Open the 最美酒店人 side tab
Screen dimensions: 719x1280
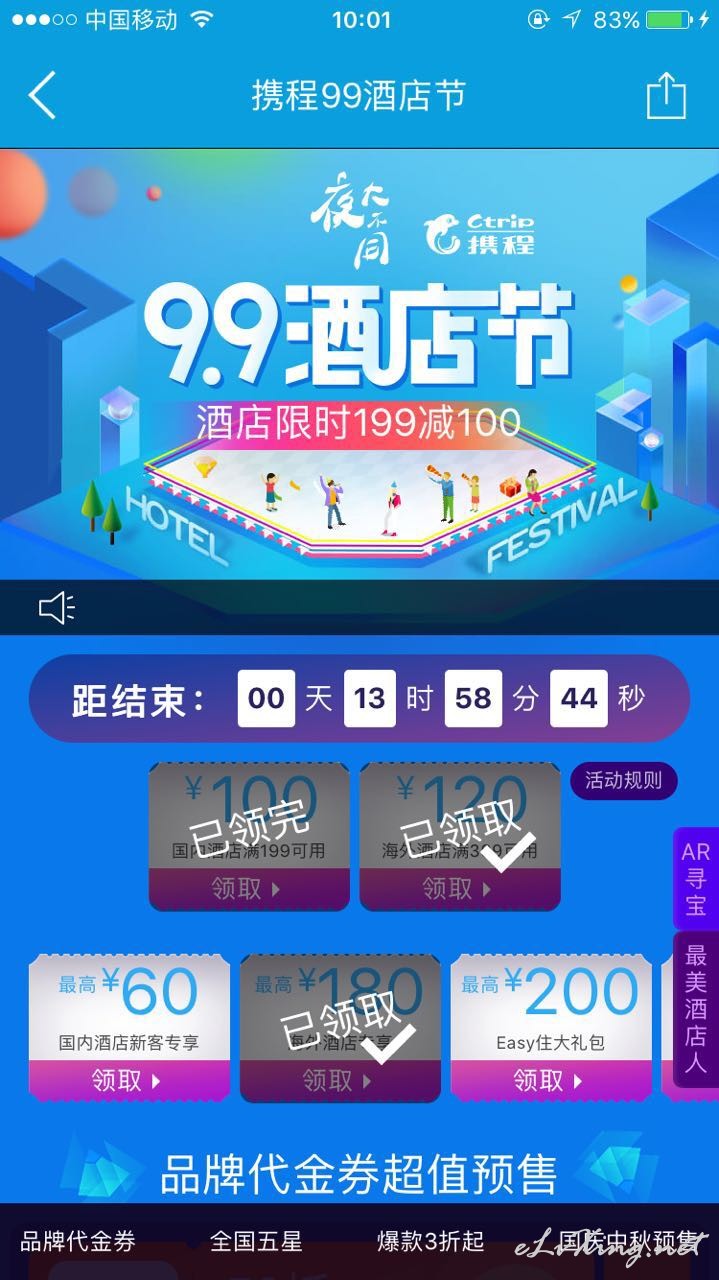coord(696,1009)
